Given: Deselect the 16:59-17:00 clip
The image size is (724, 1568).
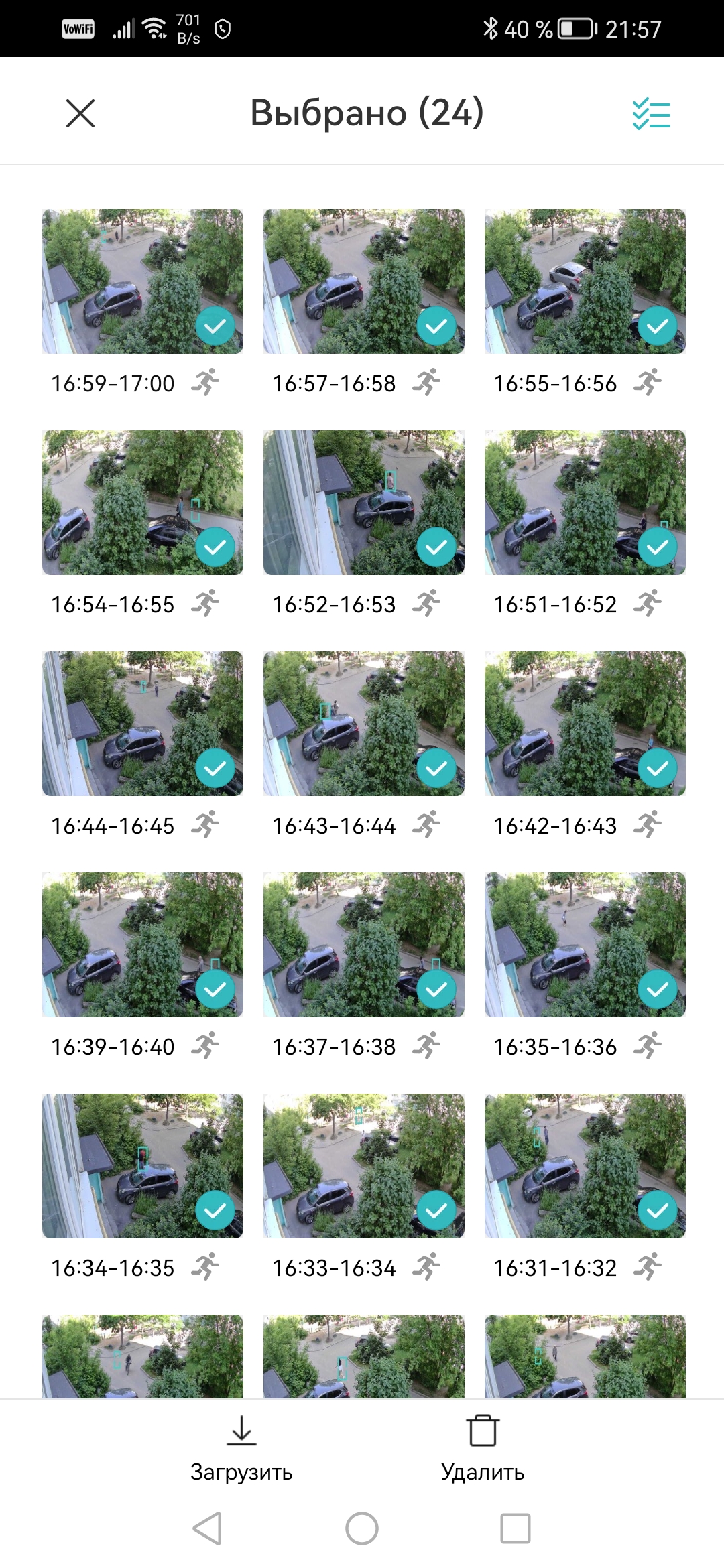Looking at the screenshot, I should point(215,326).
